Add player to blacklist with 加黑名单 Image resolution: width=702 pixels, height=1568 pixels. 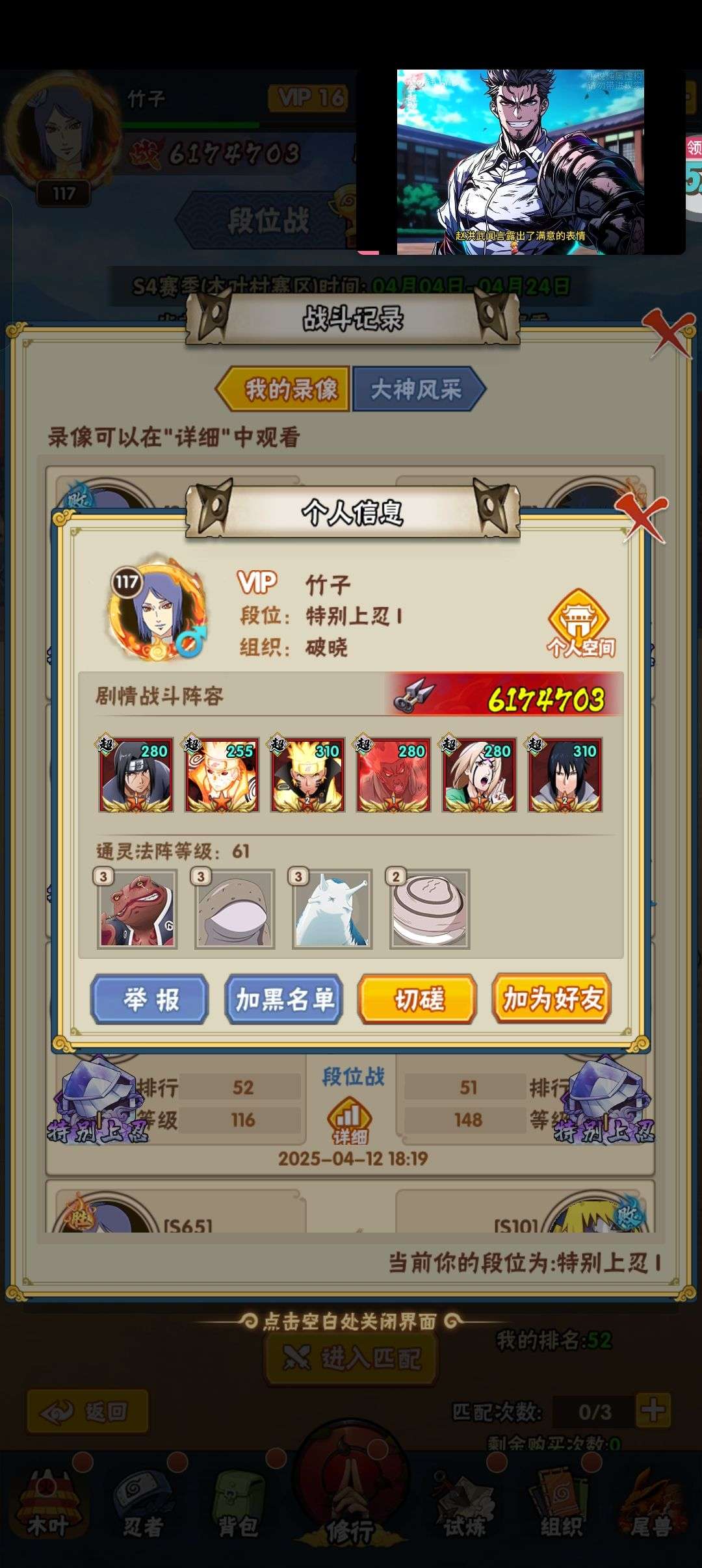[284, 999]
